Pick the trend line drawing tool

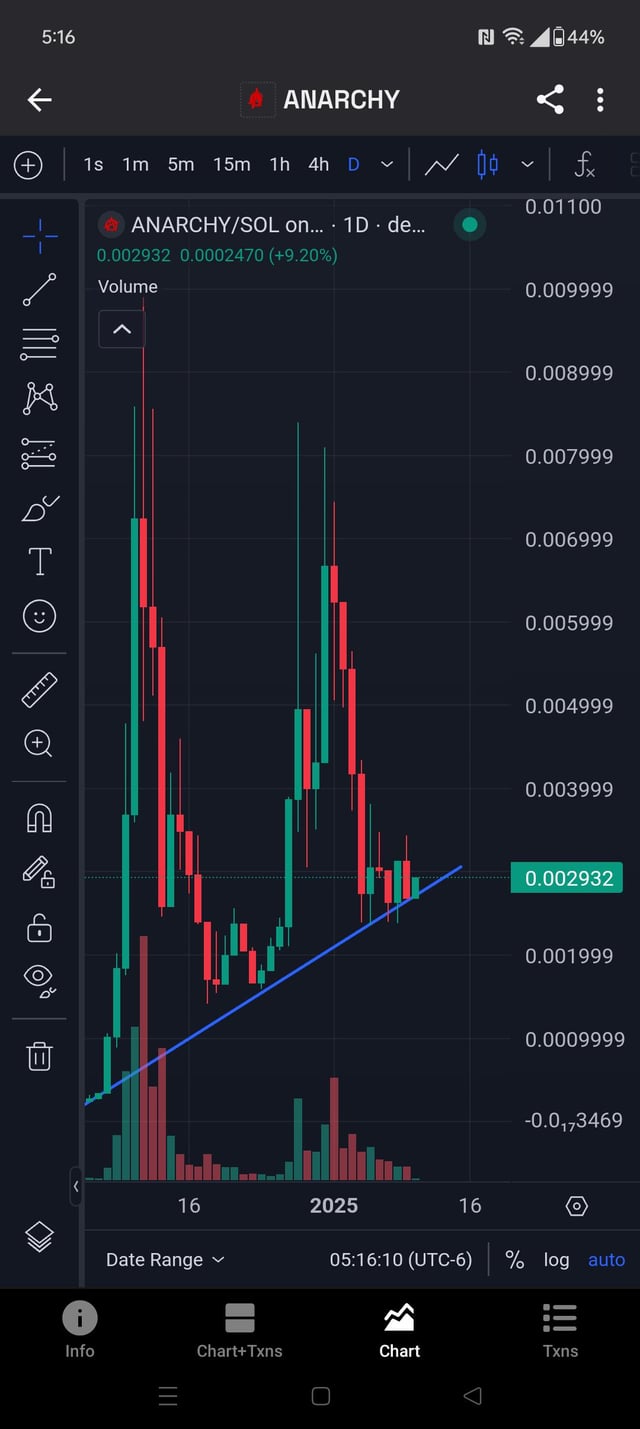40,290
